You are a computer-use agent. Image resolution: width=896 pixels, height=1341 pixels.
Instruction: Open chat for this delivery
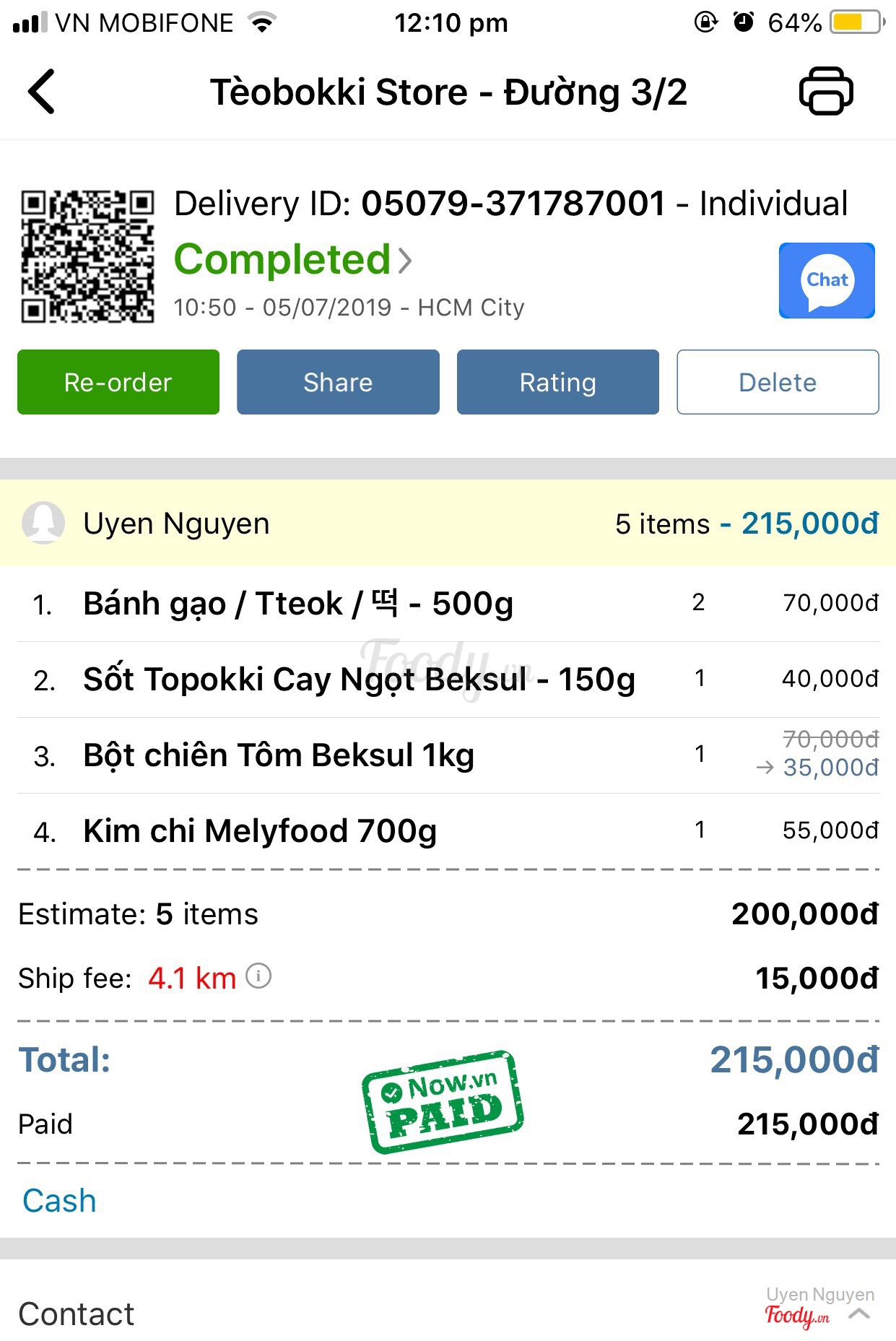[x=826, y=280]
